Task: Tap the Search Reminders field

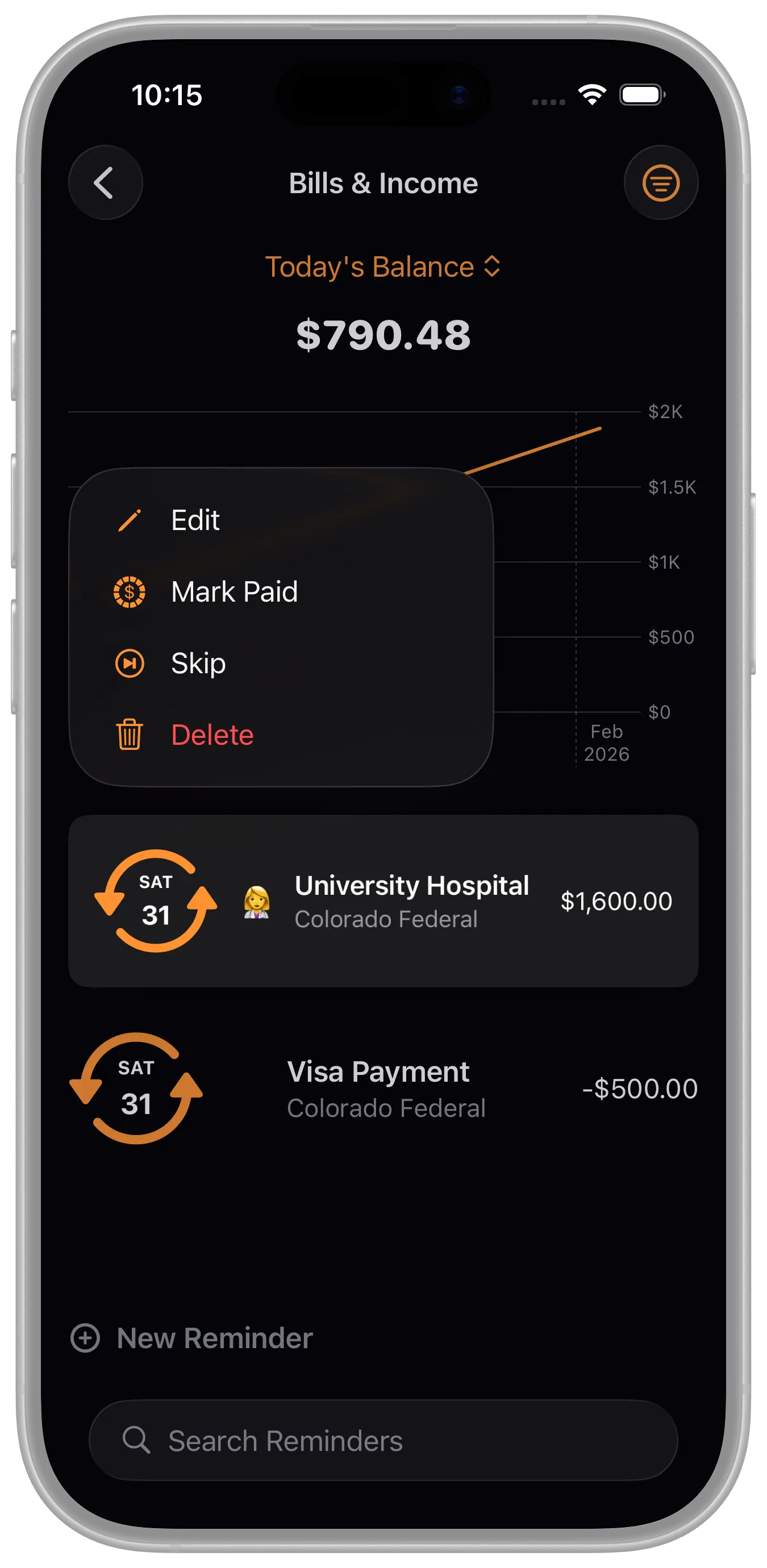Action: pyautogui.click(x=383, y=1440)
